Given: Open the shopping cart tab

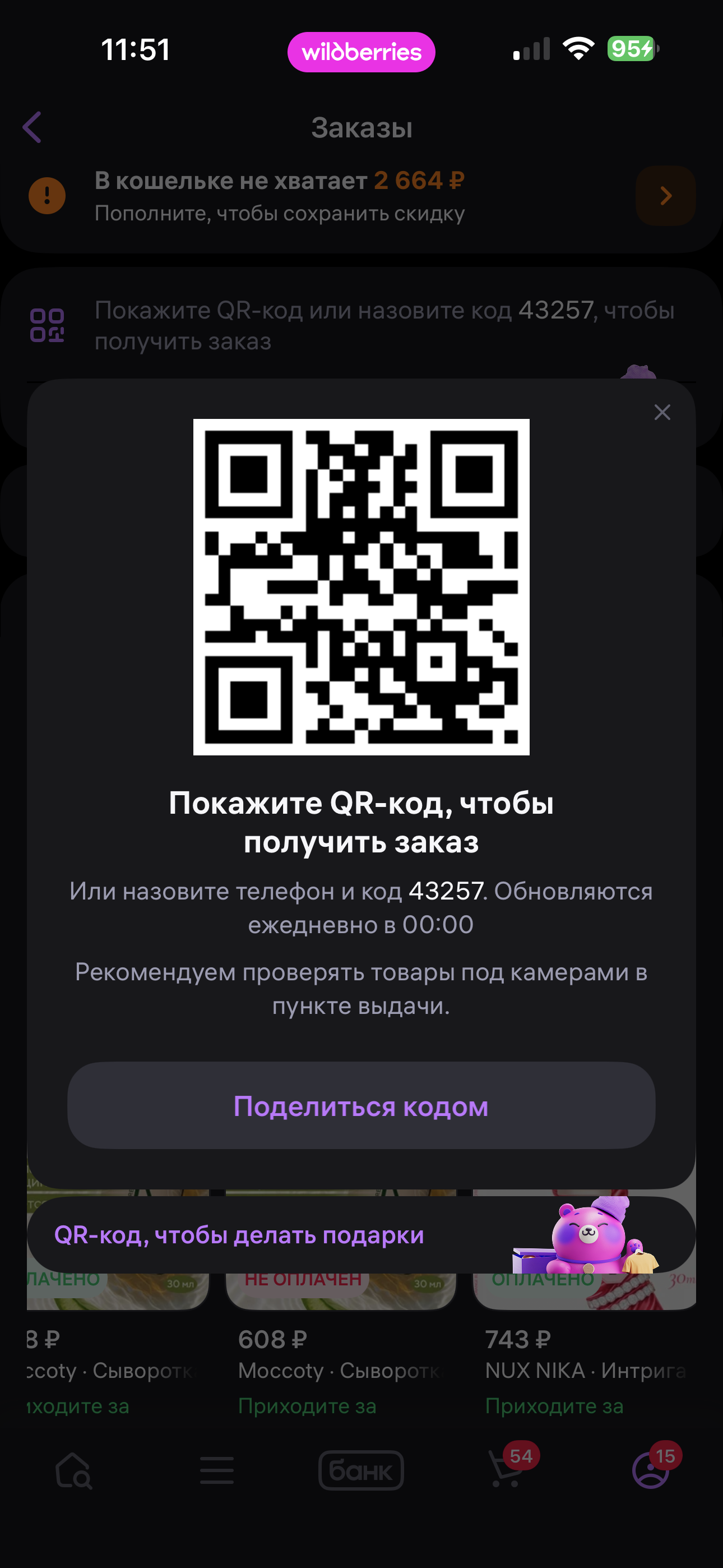Looking at the screenshot, I should [506, 1470].
